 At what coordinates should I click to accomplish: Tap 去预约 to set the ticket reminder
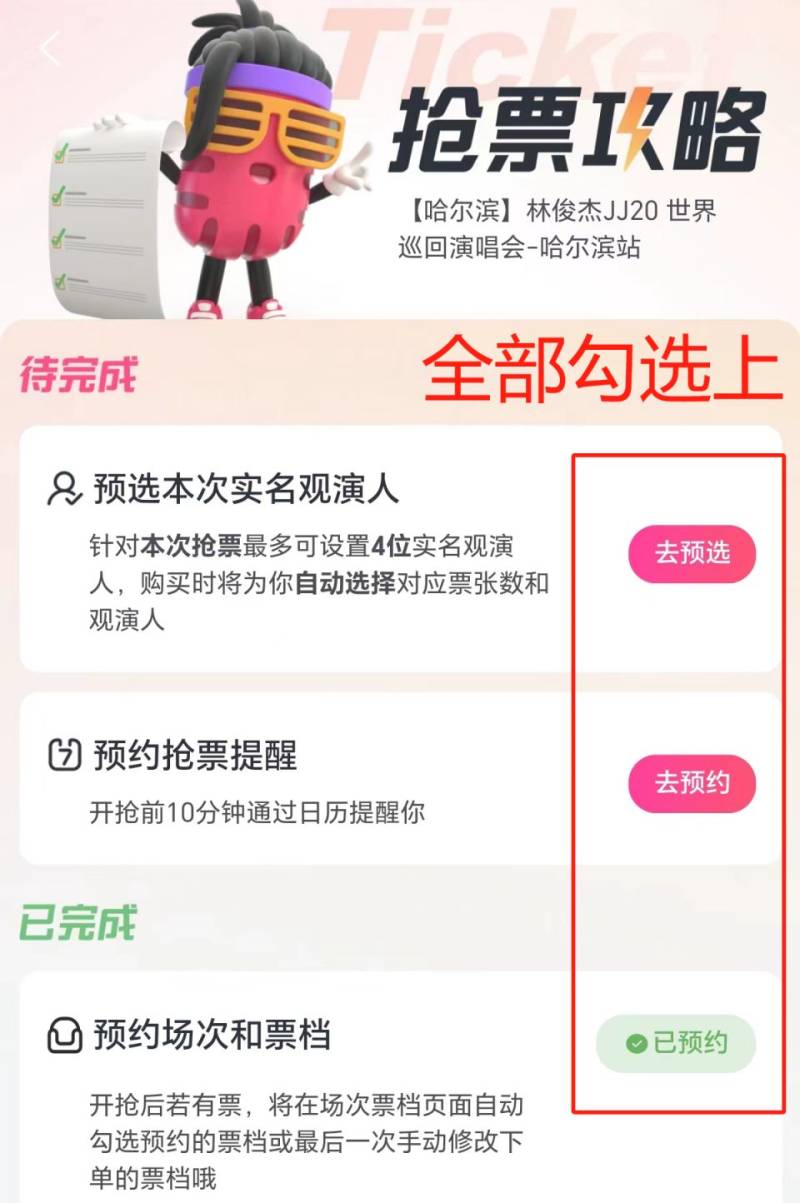pyautogui.click(x=691, y=783)
